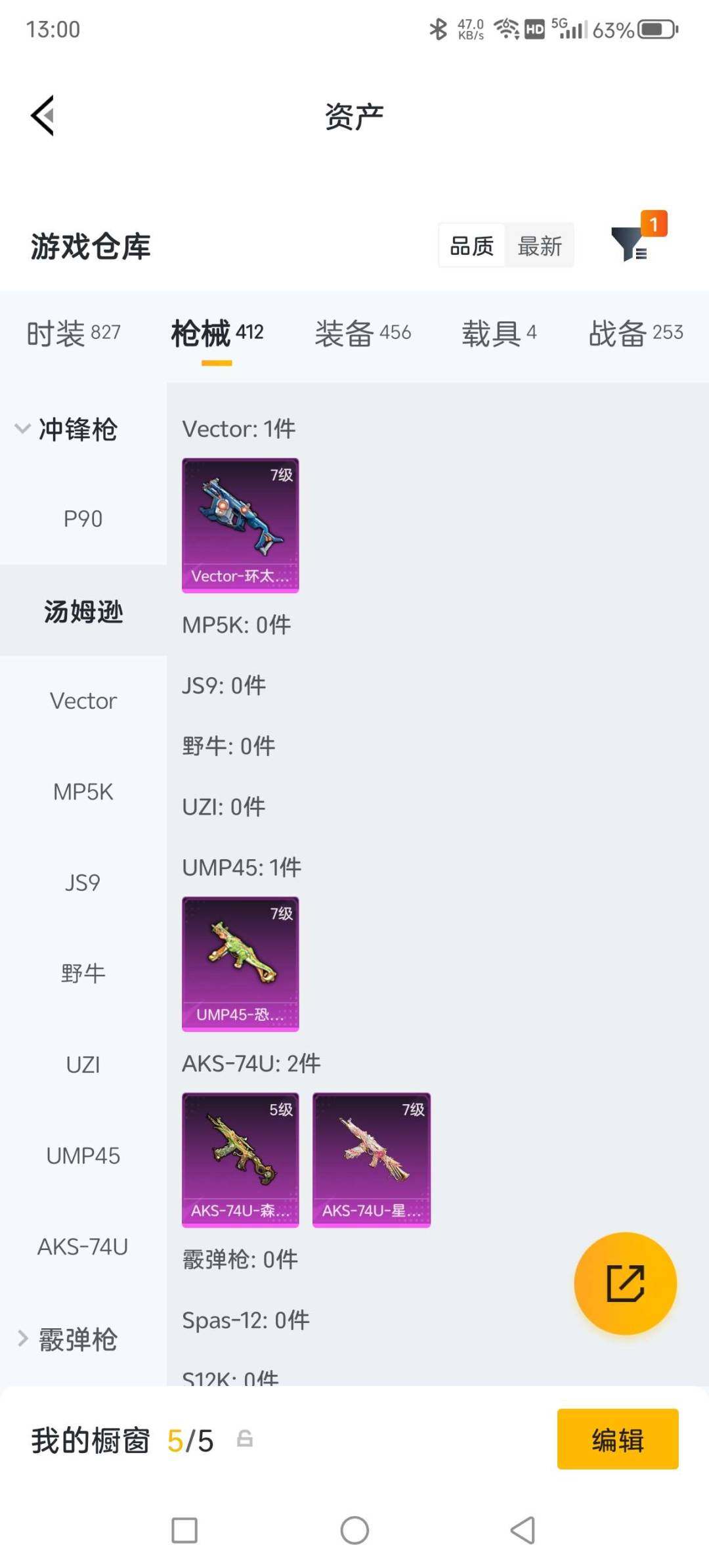Switch to the 战备 253 tab

[x=634, y=333]
